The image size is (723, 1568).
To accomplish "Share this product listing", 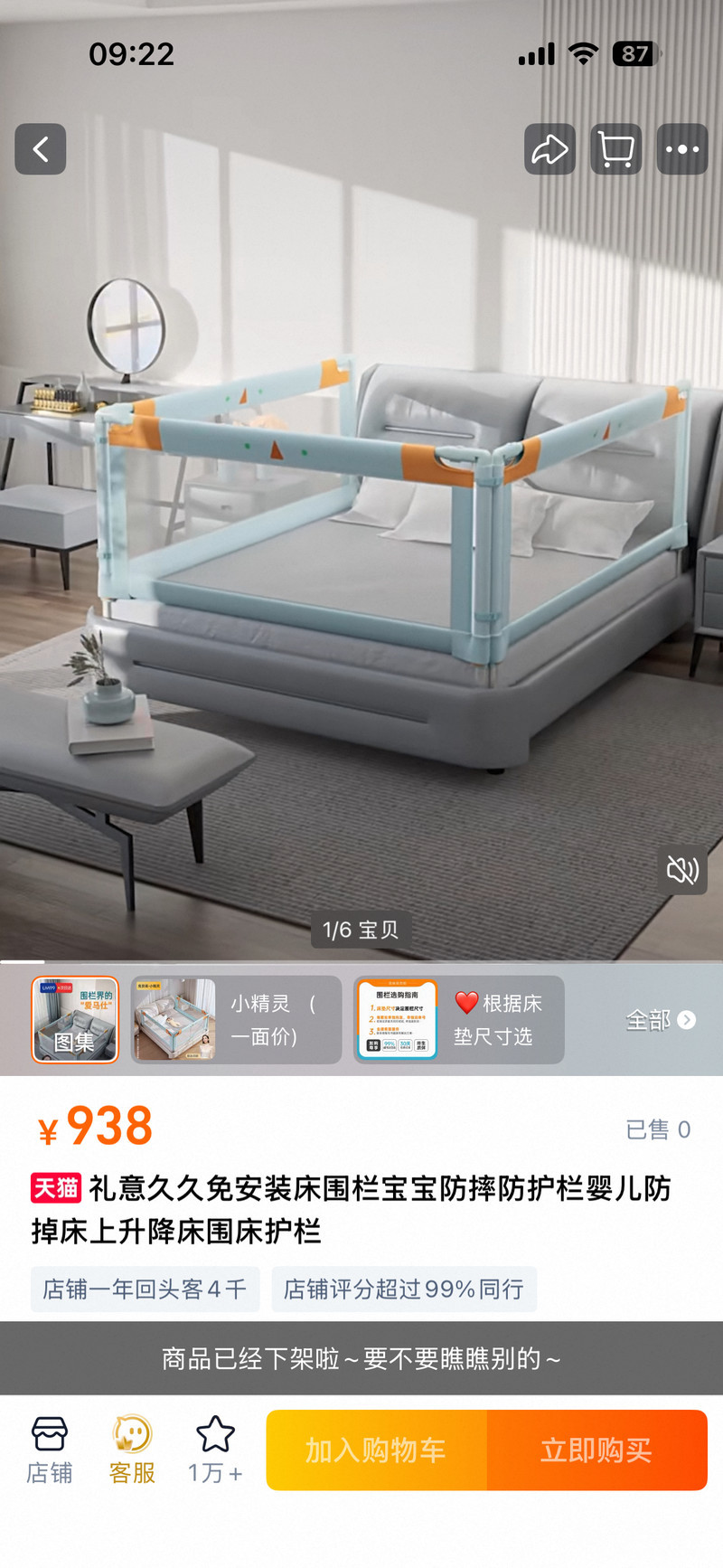I will 549,149.
